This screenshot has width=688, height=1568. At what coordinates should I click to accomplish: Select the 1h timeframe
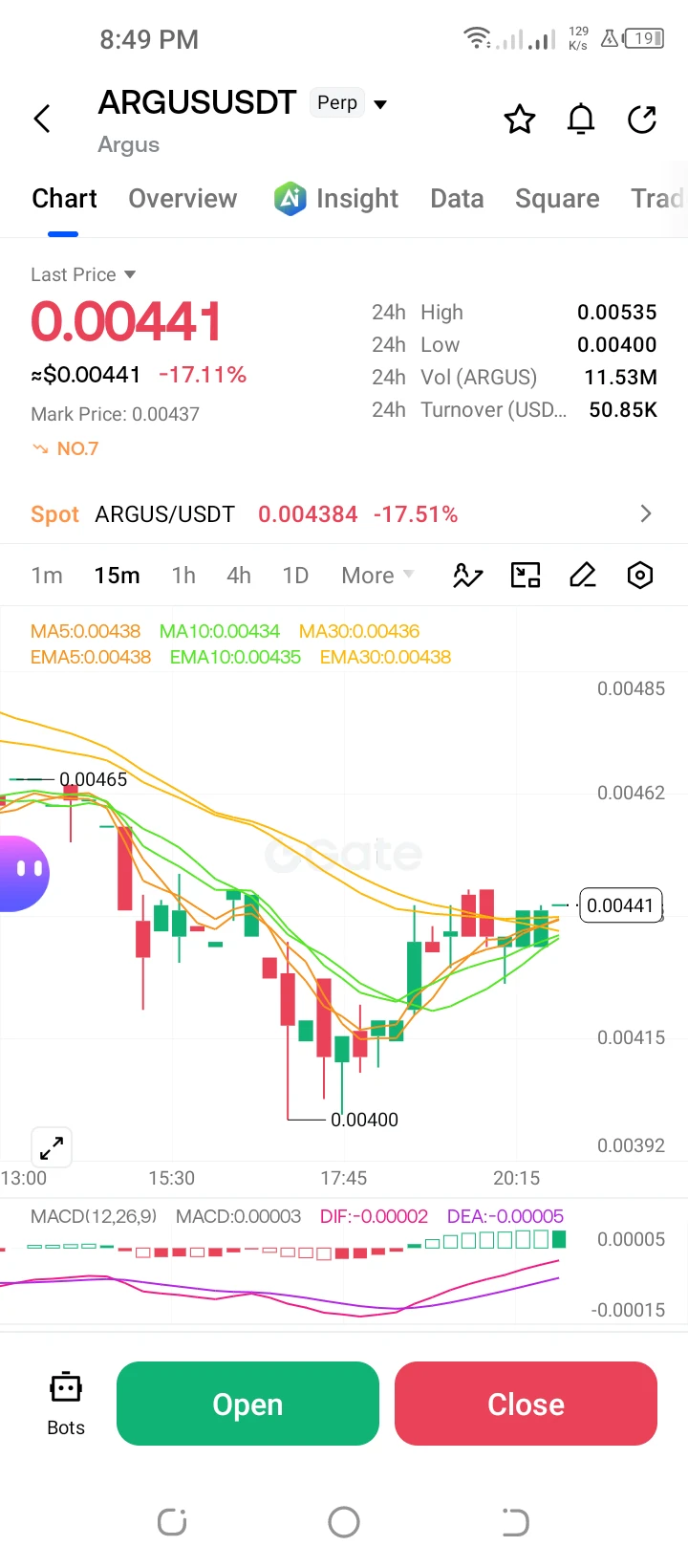click(183, 576)
